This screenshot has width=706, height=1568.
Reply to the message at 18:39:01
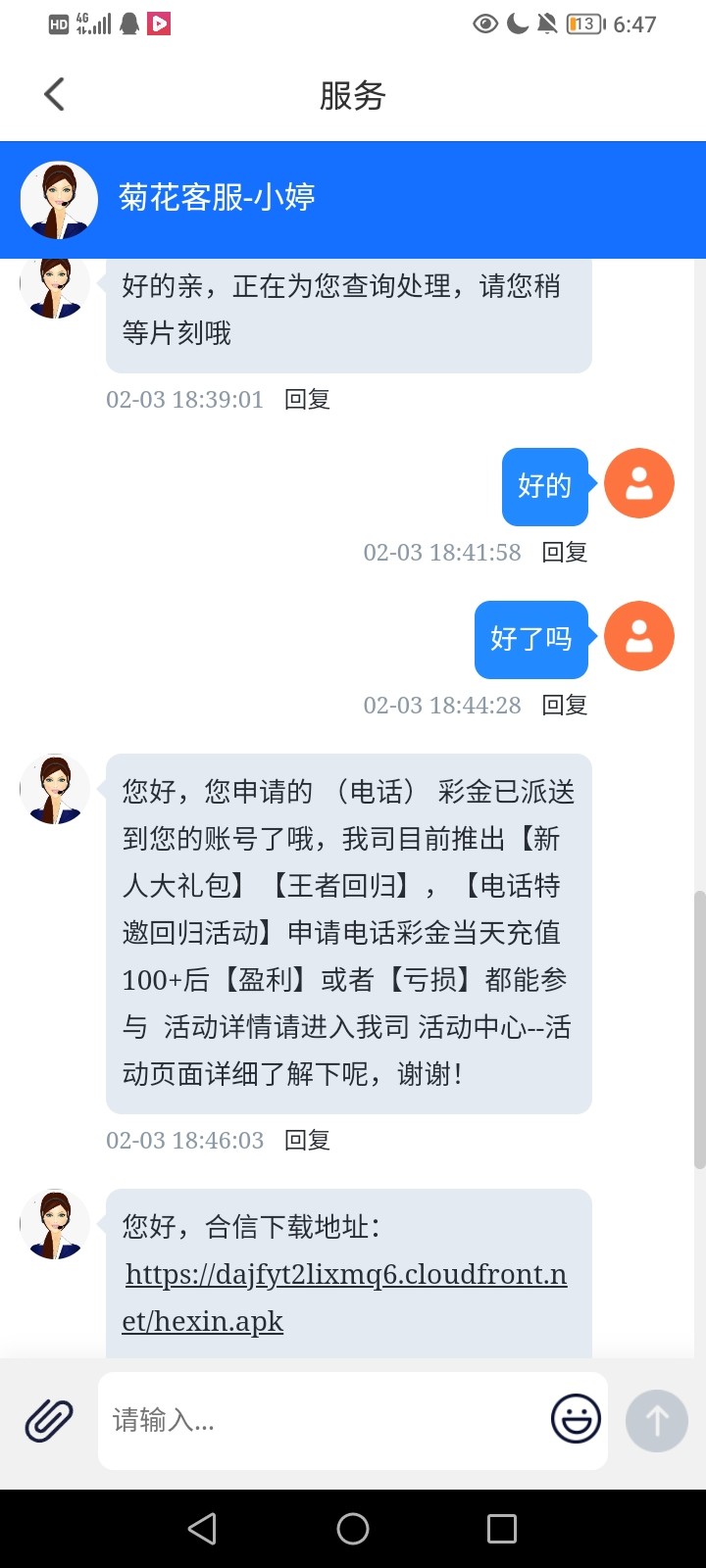pos(307,400)
